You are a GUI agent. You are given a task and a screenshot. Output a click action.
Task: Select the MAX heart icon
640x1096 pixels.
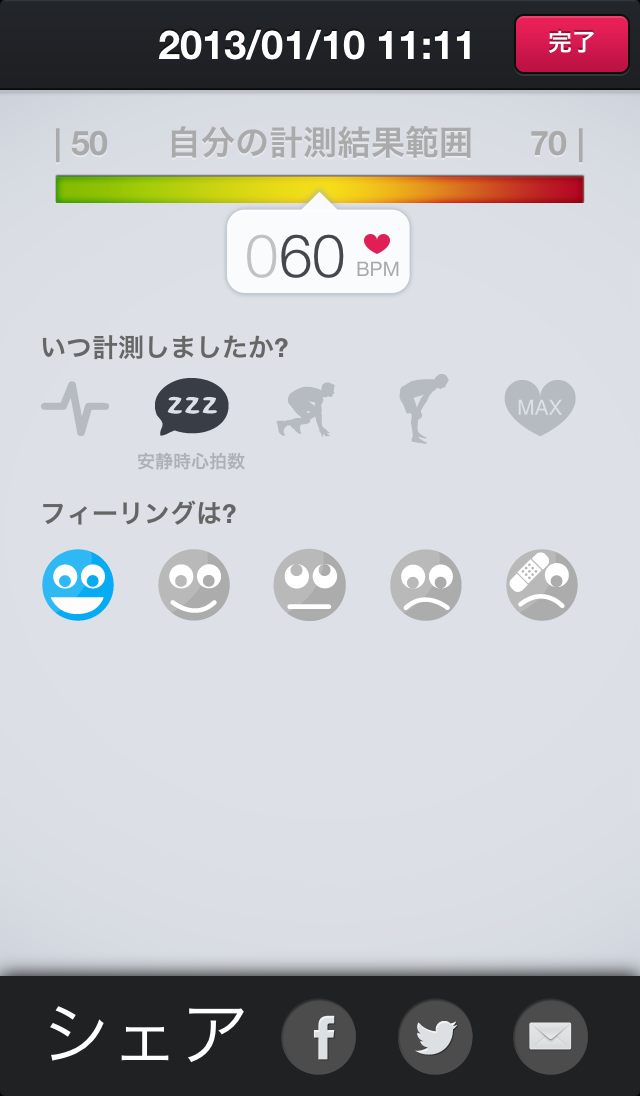coord(540,408)
